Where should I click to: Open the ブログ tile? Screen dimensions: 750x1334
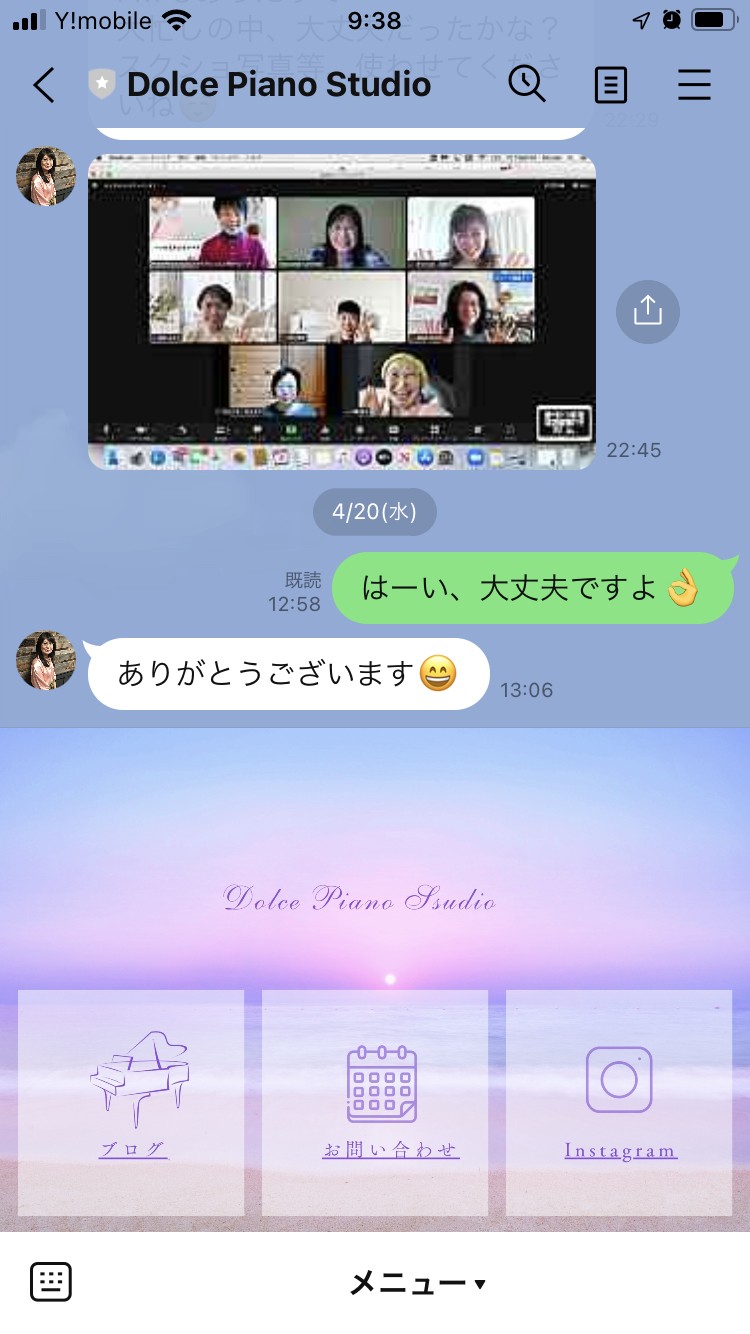pos(131,1103)
